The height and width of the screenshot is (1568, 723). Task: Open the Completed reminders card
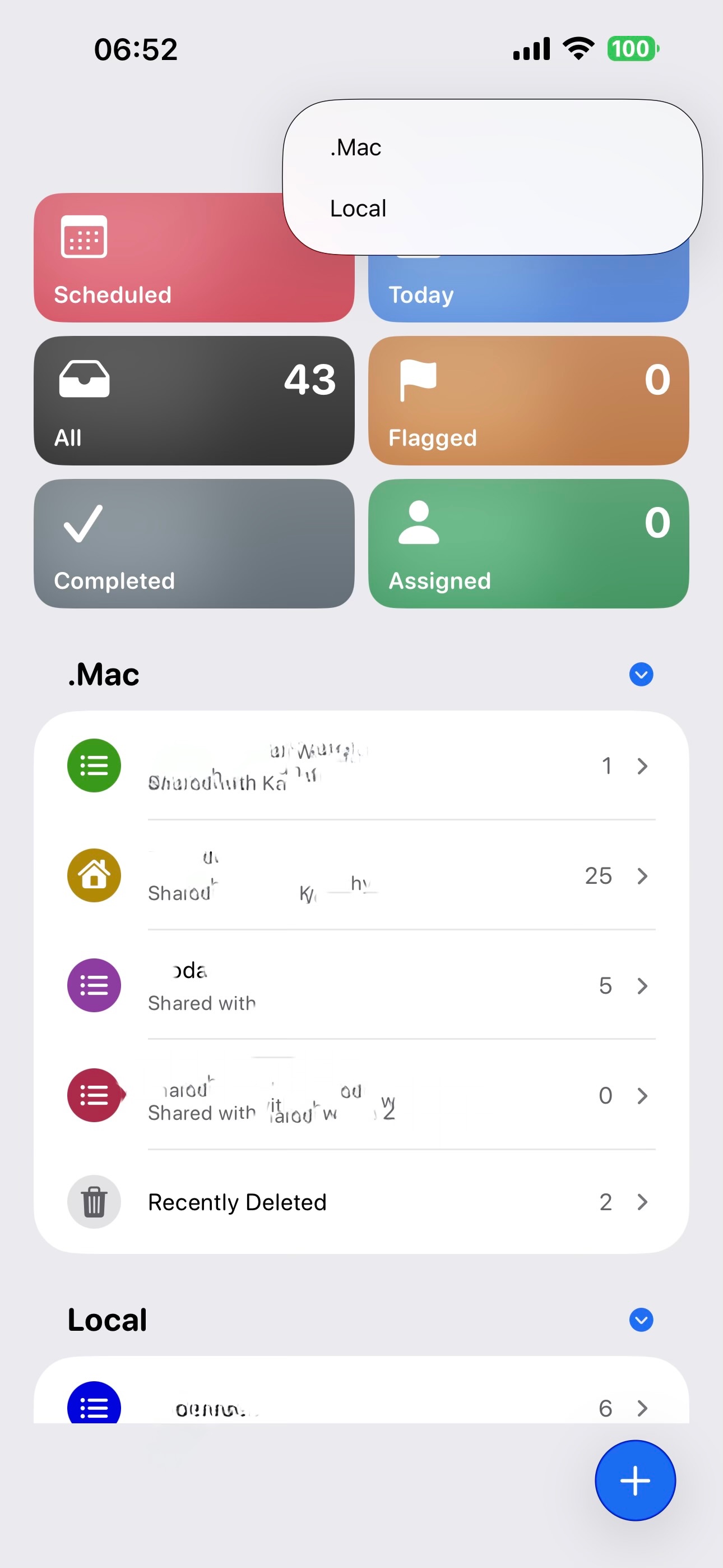193,543
